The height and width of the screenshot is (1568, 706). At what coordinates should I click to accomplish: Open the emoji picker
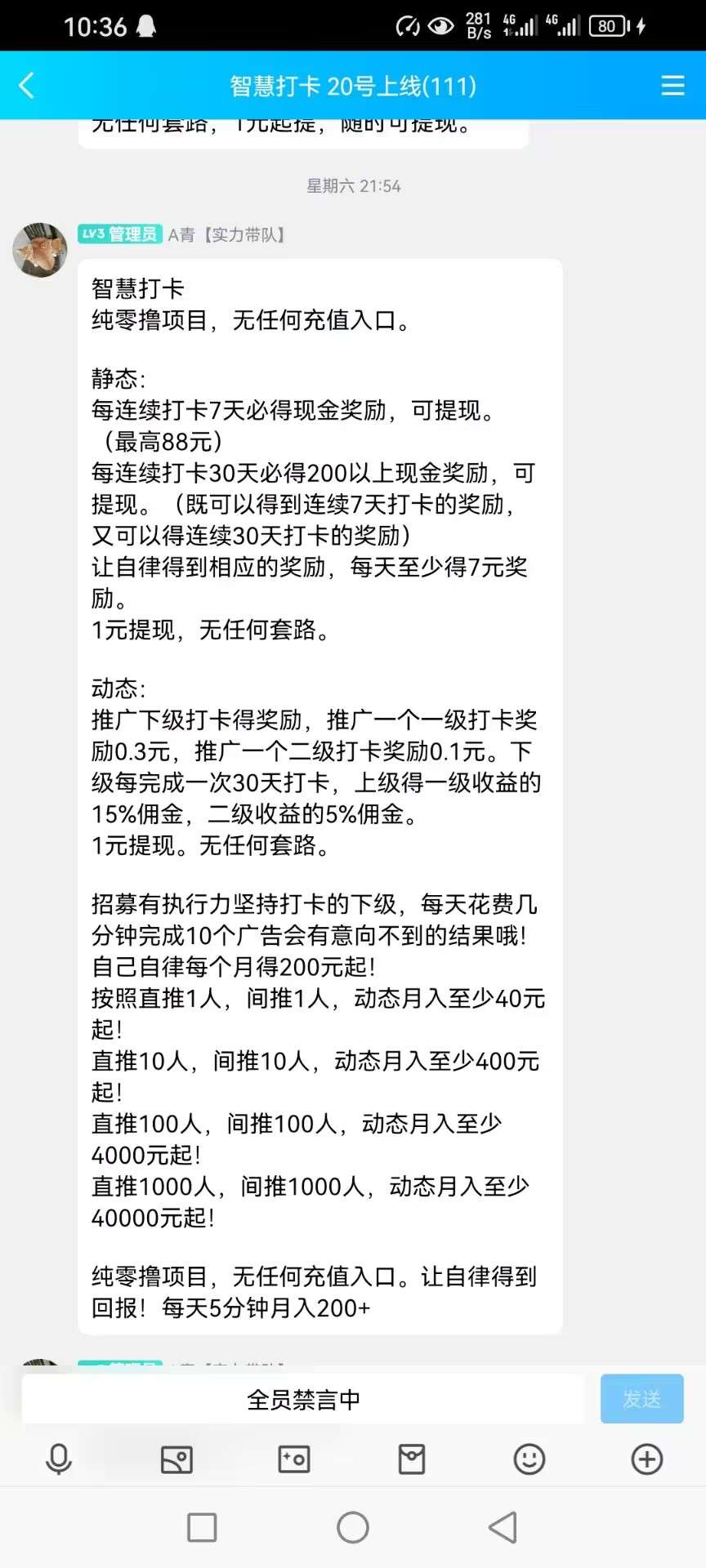(529, 1459)
